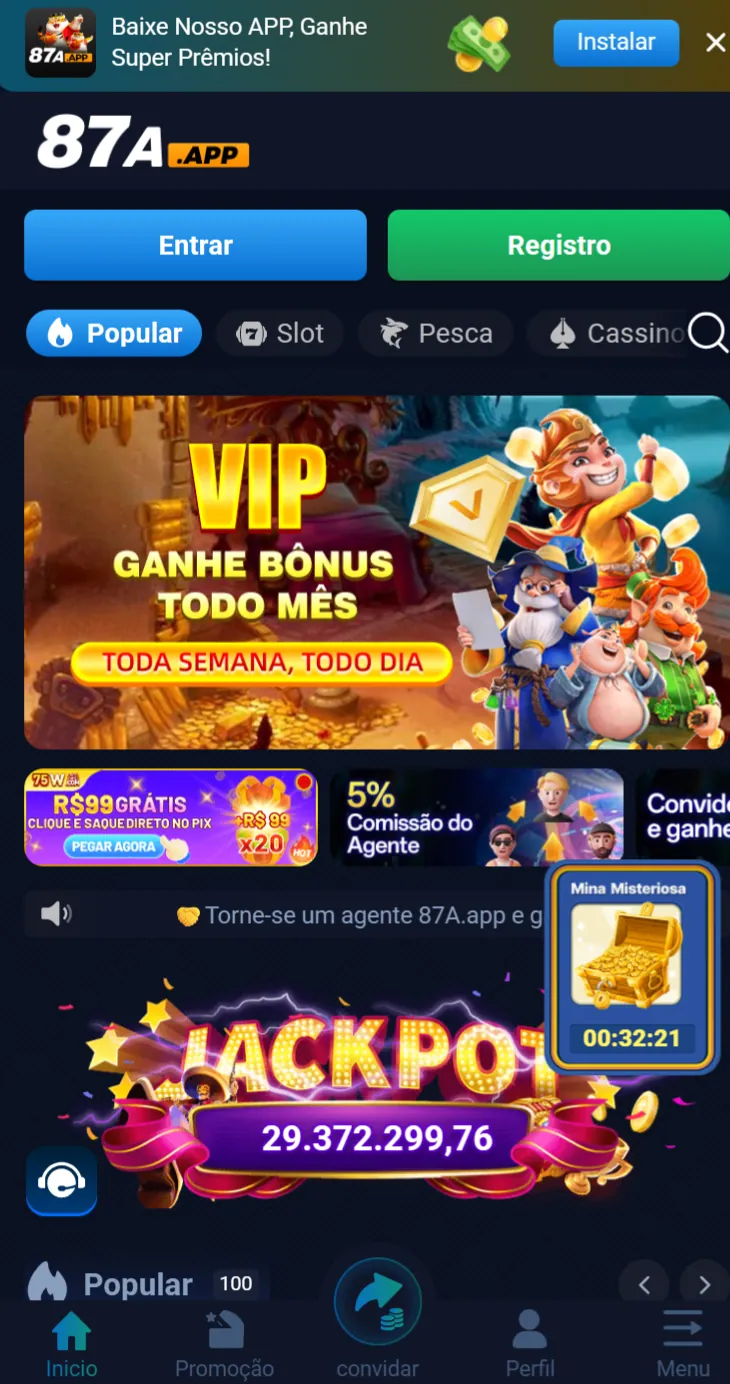Screen dimensions: 730x1384
Task: Open the Registro sign-up button
Action: tap(558, 245)
